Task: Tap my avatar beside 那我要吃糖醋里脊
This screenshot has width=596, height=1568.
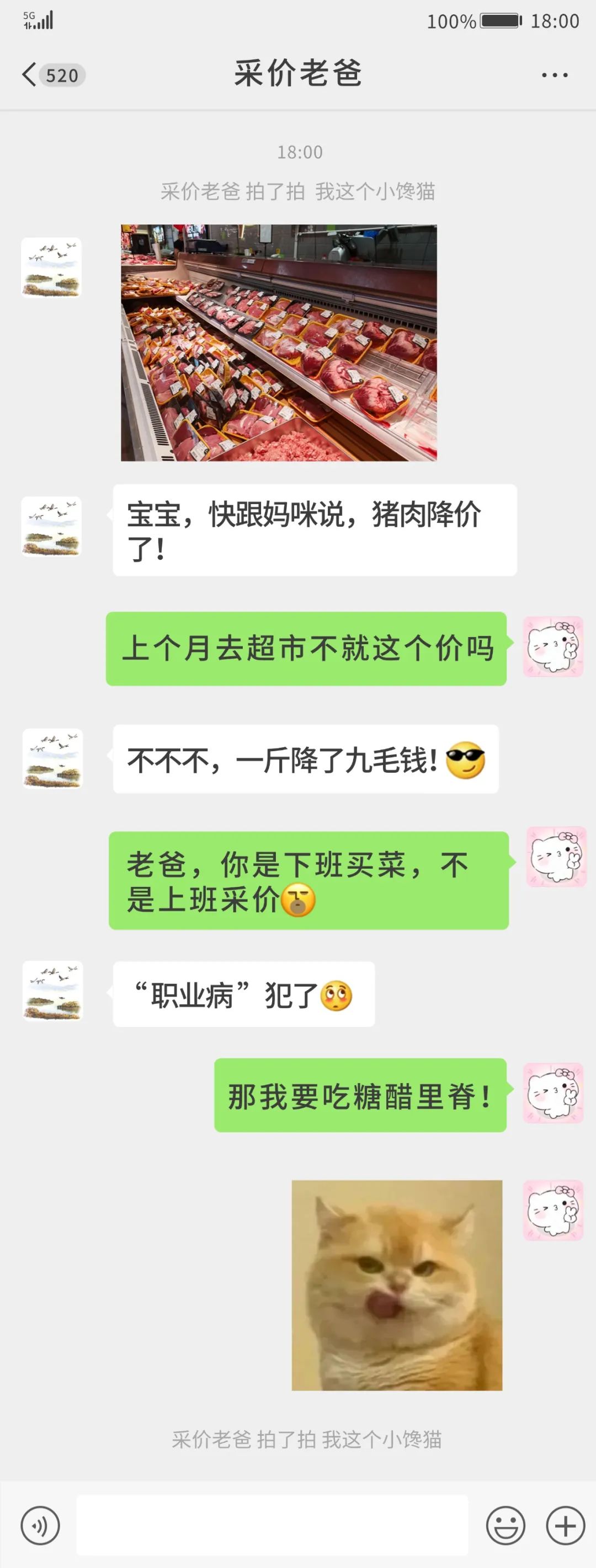Action: (554, 1094)
